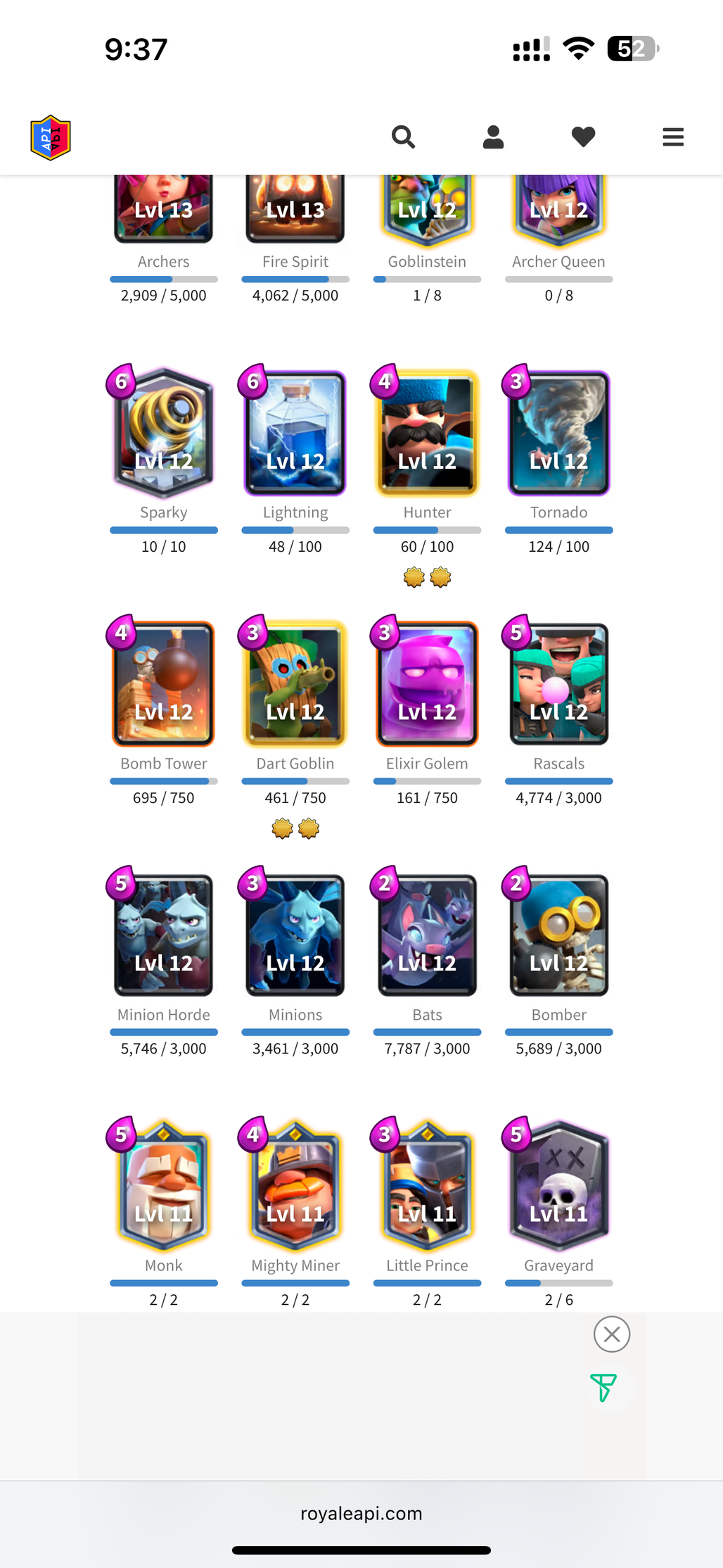View the Tornado card
The width and height of the screenshot is (723, 1568).
[558, 433]
